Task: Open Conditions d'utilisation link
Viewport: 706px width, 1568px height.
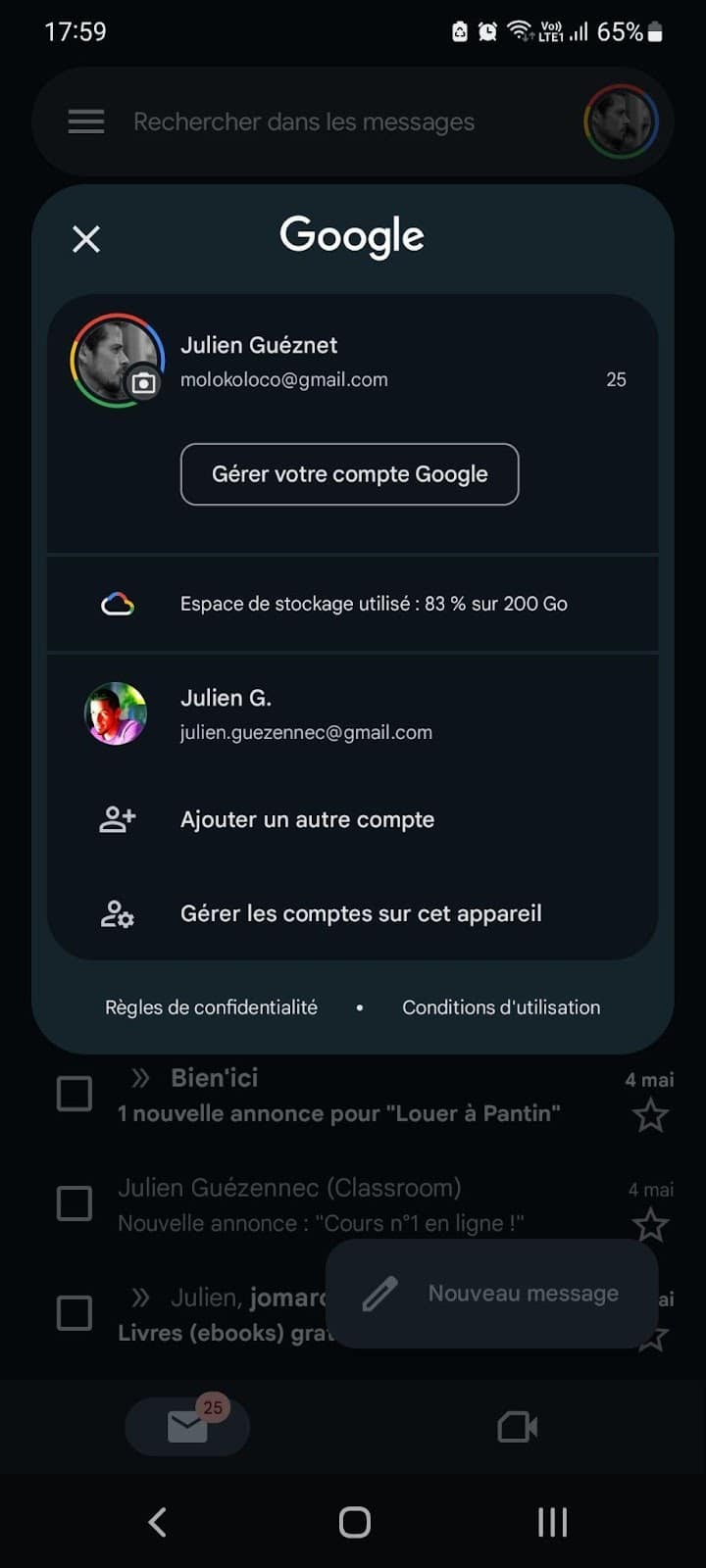Action: [x=501, y=1007]
